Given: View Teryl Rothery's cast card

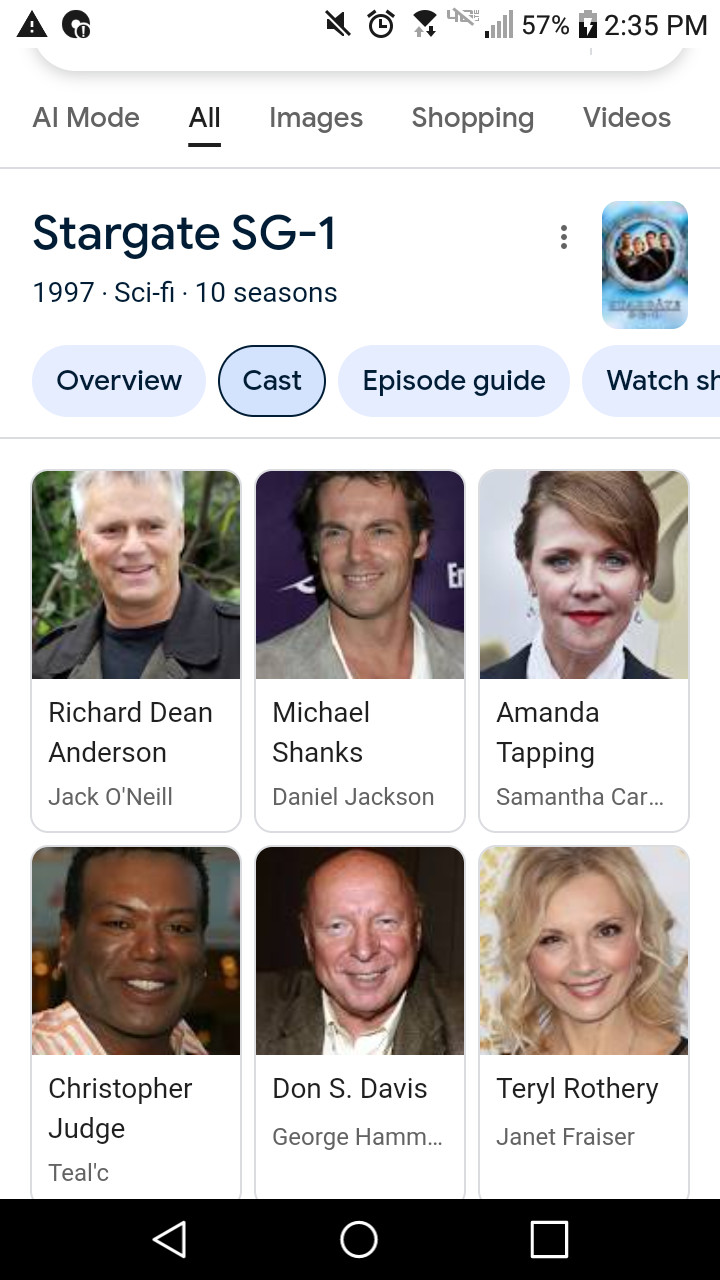Looking at the screenshot, I should 584,1020.
